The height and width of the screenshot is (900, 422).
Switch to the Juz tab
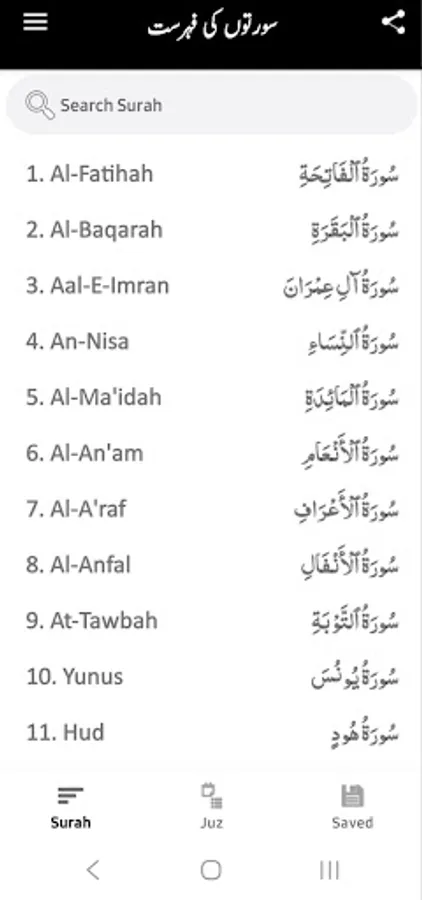211,807
